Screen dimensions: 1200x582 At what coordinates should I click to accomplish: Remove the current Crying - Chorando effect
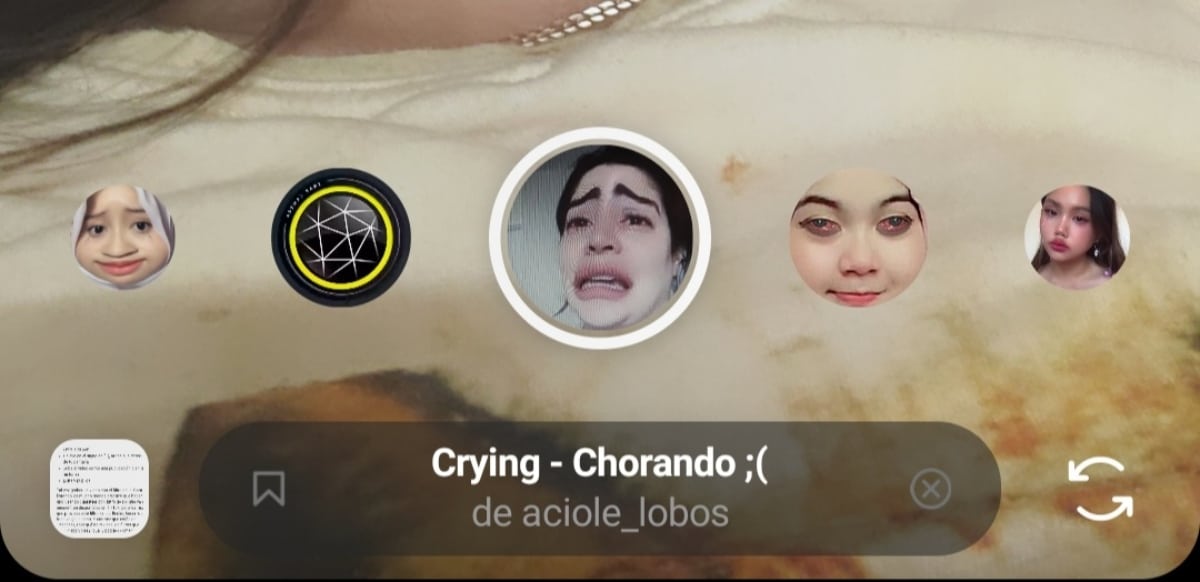point(930,489)
